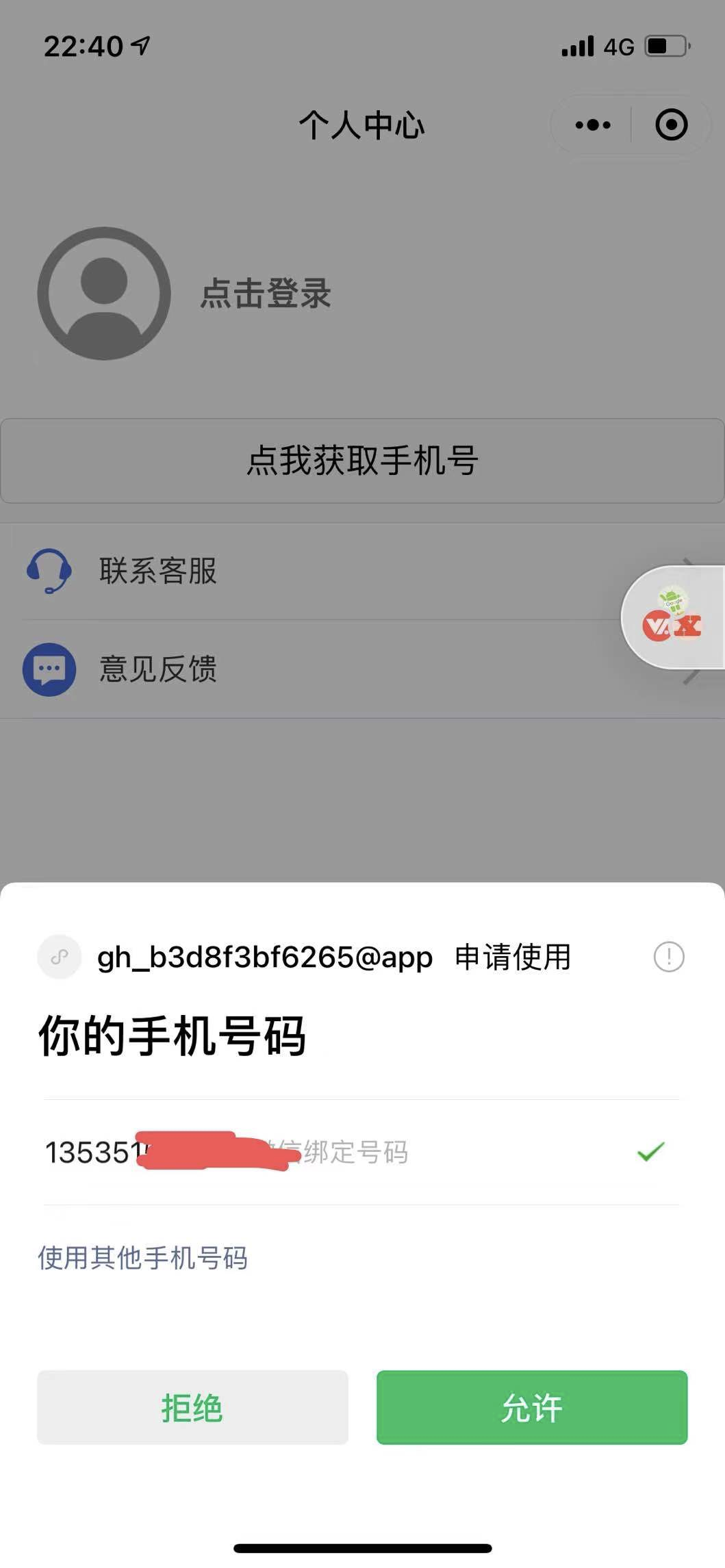Tap 点我获取手机号 button
This screenshot has height=1568, width=725.
(x=361, y=461)
